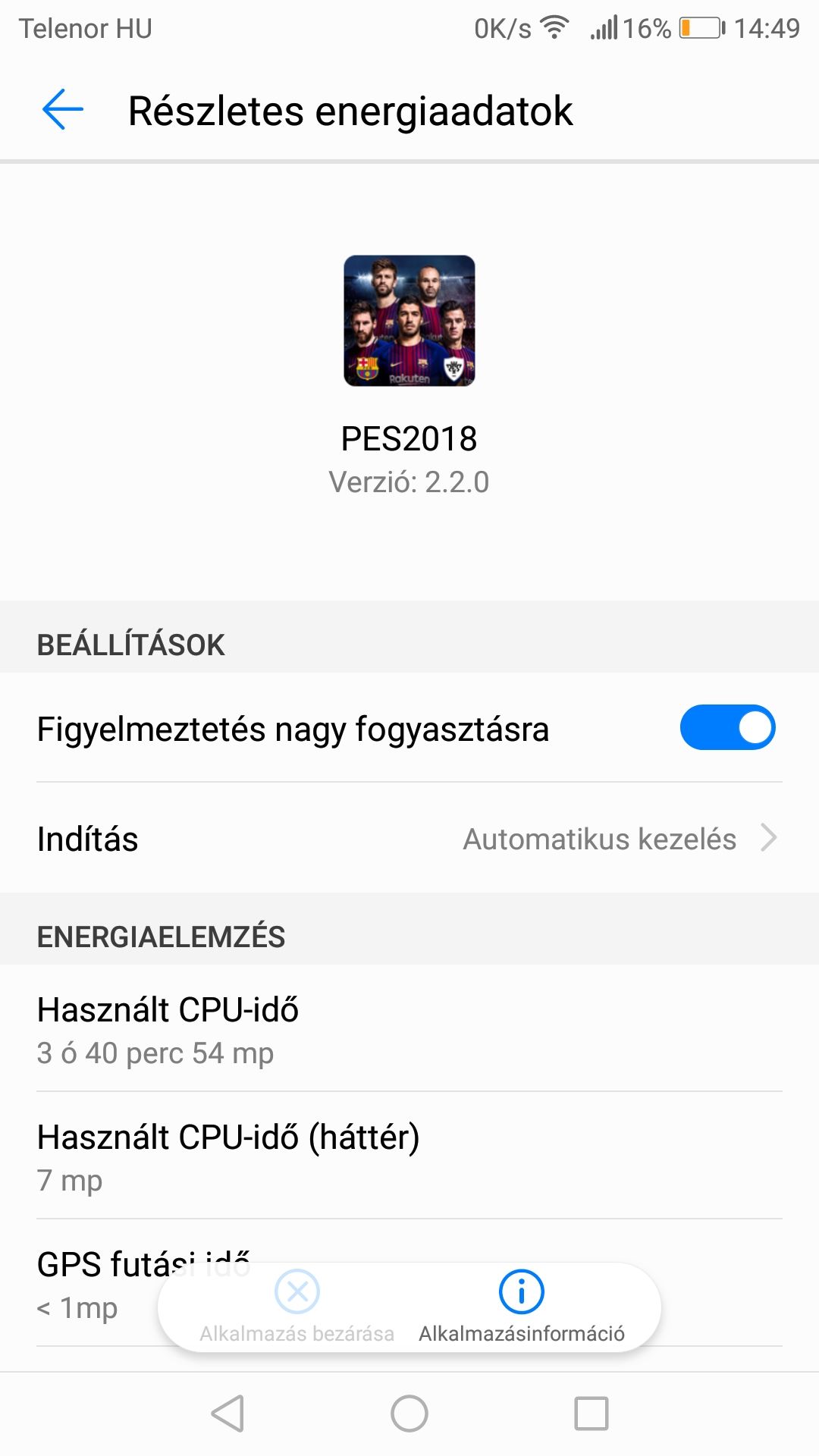
Task: Open the Indítás launch settings row
Action: (409, 839)
